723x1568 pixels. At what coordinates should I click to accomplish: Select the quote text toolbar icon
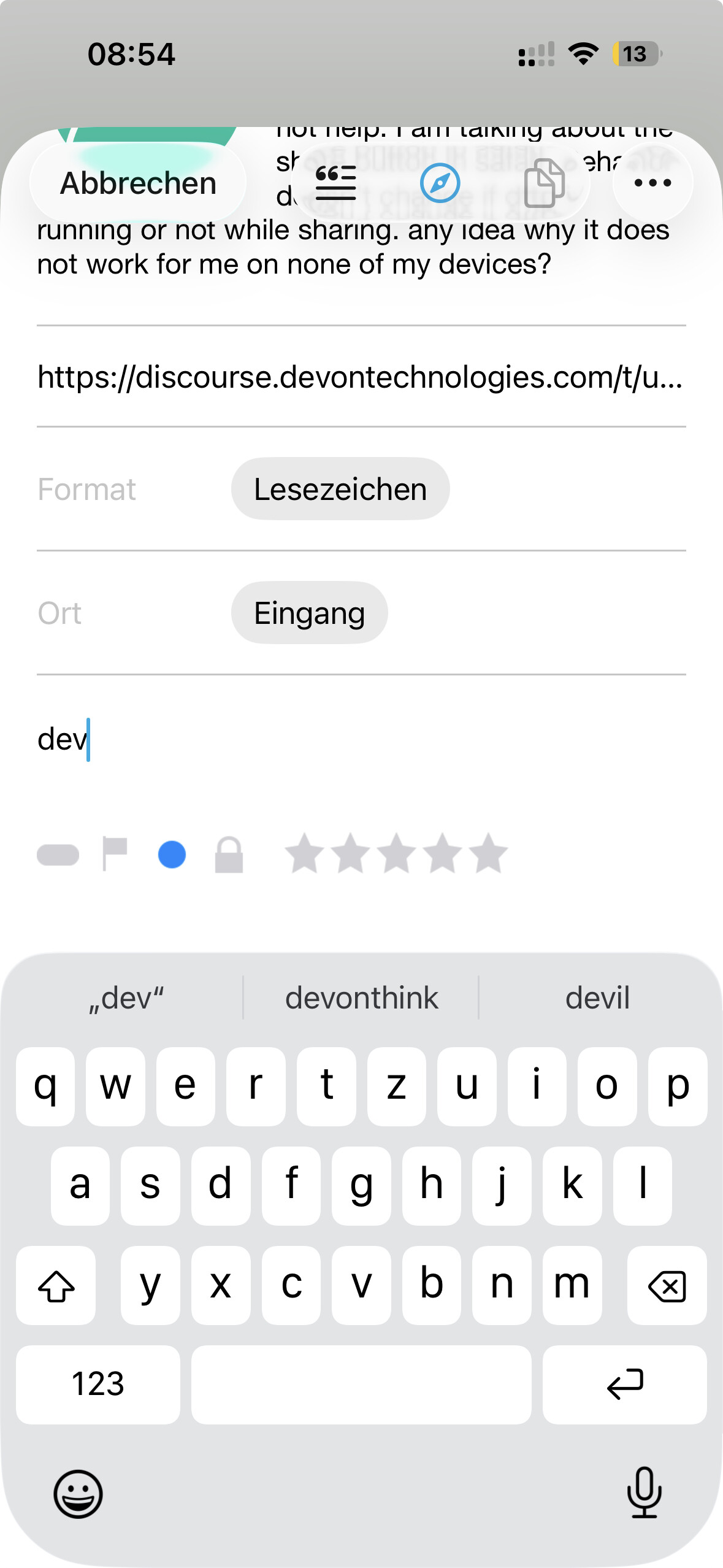(x=335, y=183)
